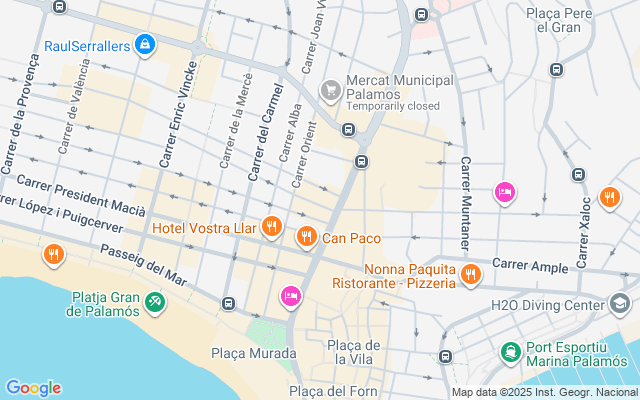Viewport: 640px width, 400px height.
Task: Tap the Platja Gran de Palamós beach pin
Action: click(154, 301)
